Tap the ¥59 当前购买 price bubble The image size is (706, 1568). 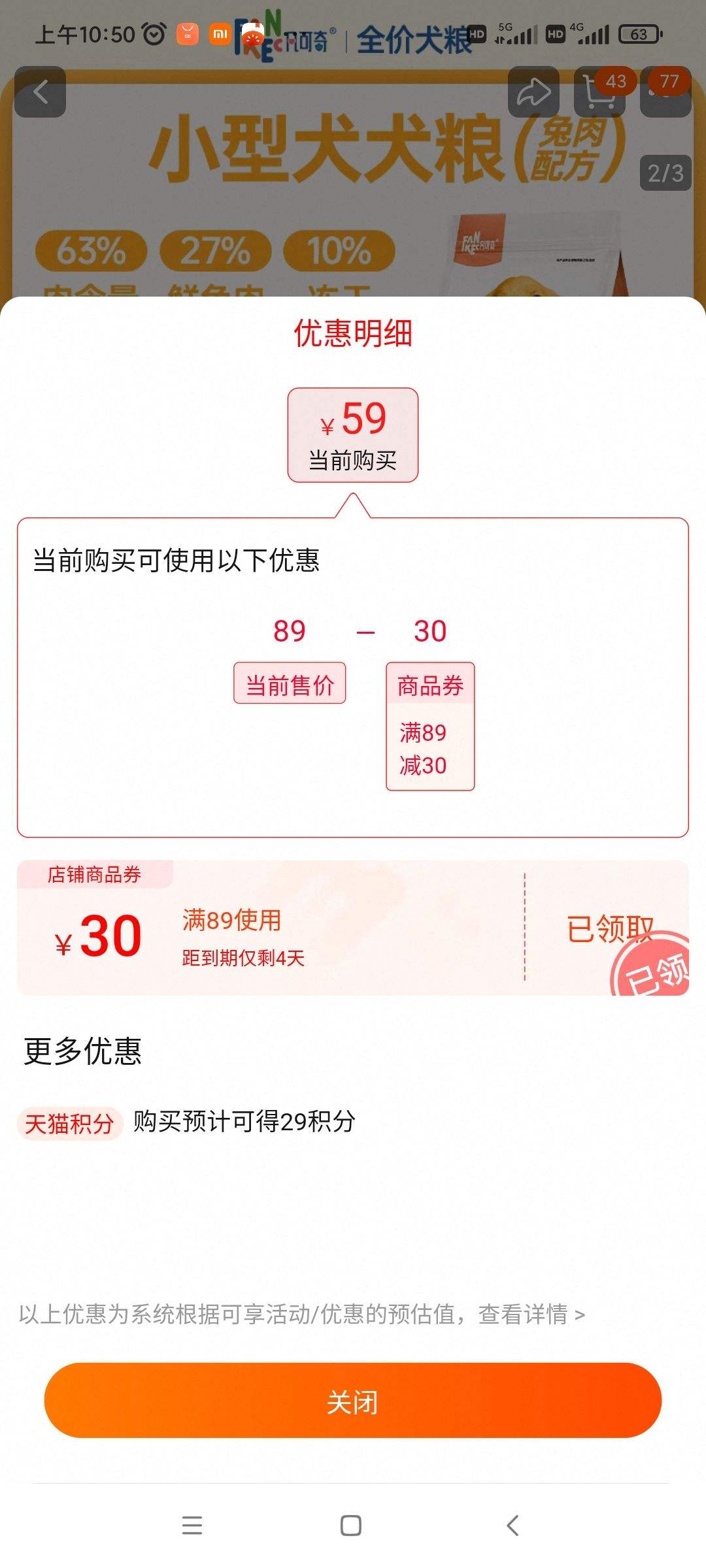353,433
